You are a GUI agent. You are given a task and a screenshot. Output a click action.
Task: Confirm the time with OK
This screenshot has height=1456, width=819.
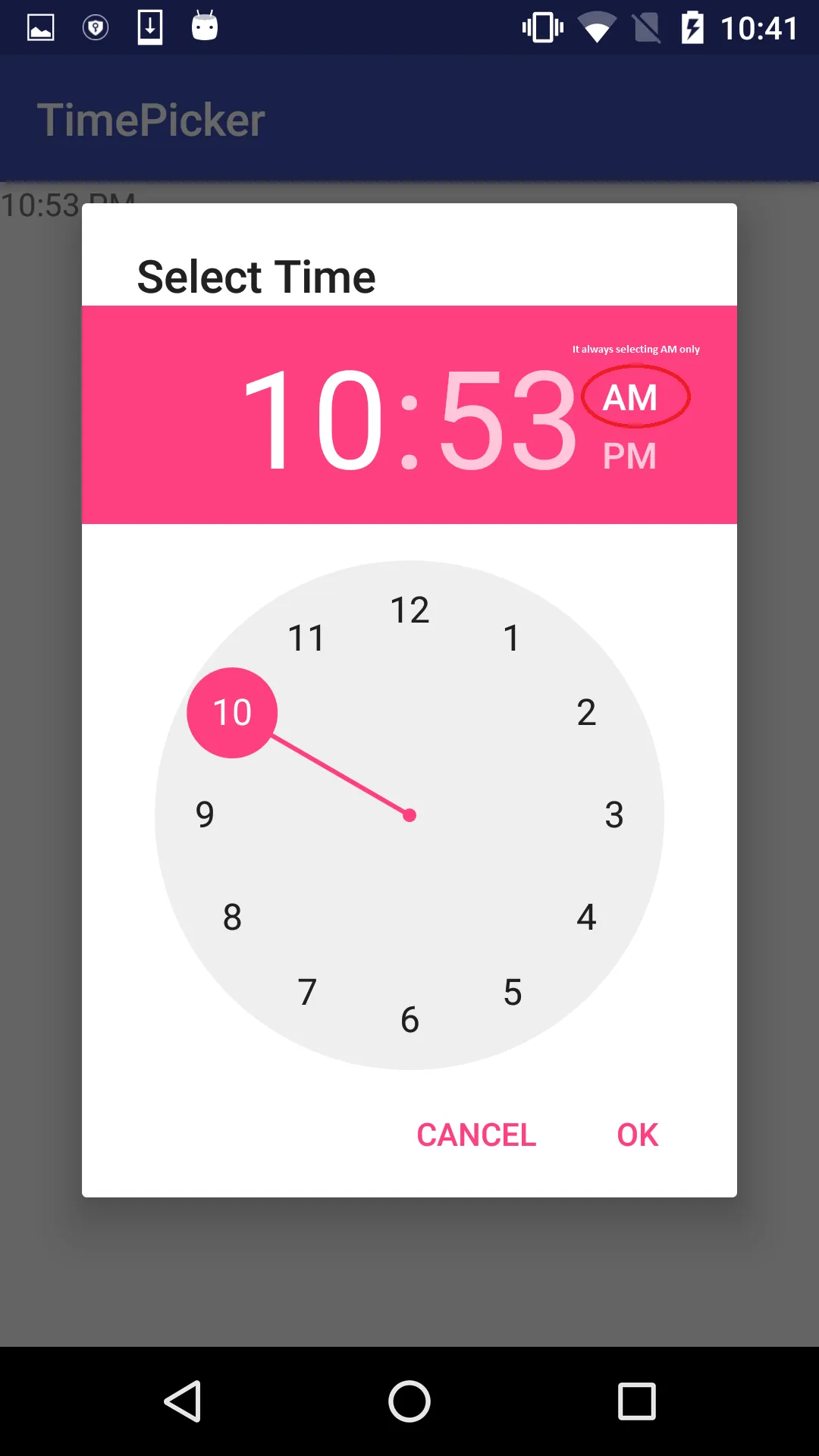pos(637,1134)
